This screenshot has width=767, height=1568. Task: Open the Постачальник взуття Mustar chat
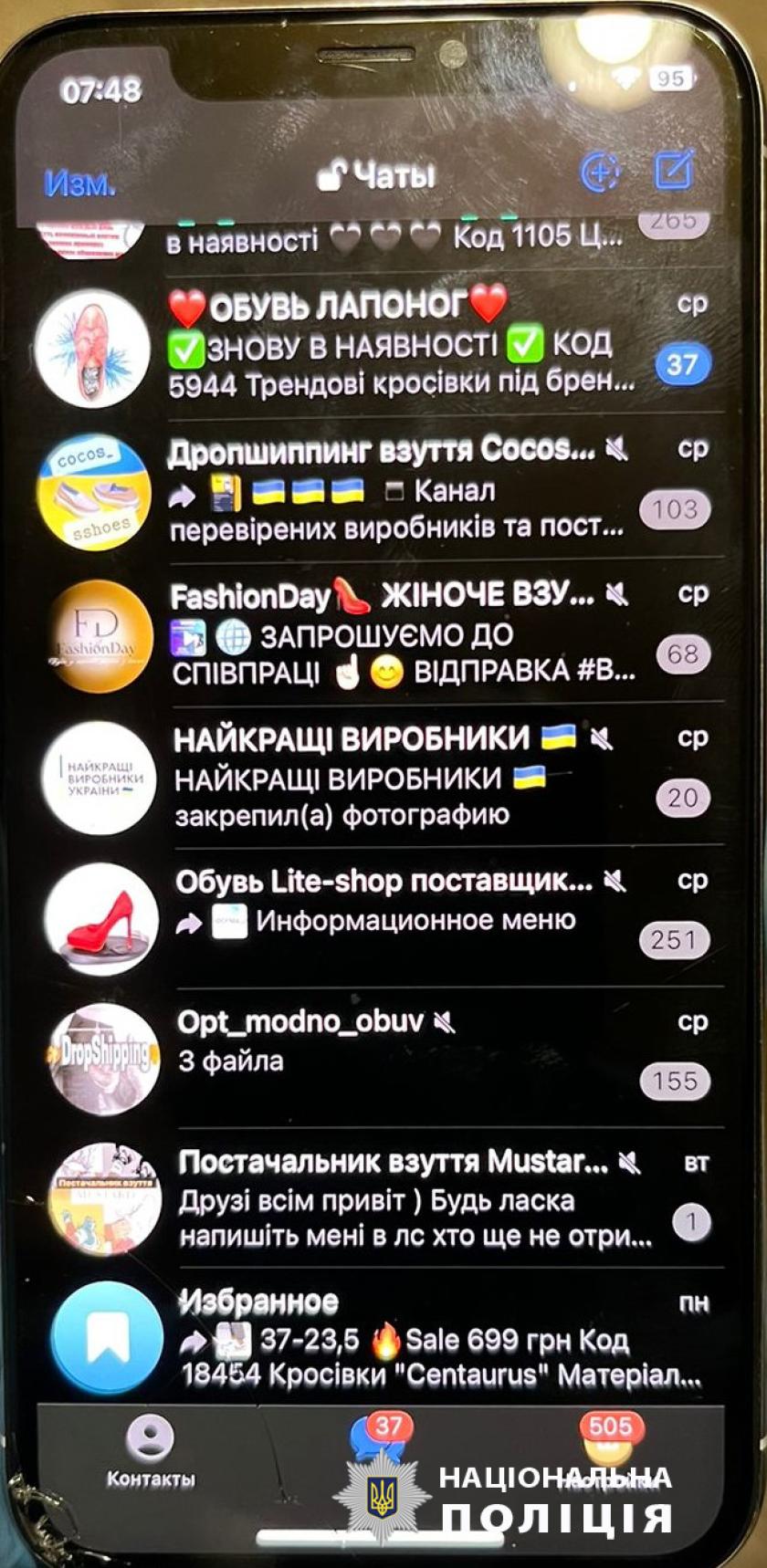pyautogui.click(x=402, y=1199)
